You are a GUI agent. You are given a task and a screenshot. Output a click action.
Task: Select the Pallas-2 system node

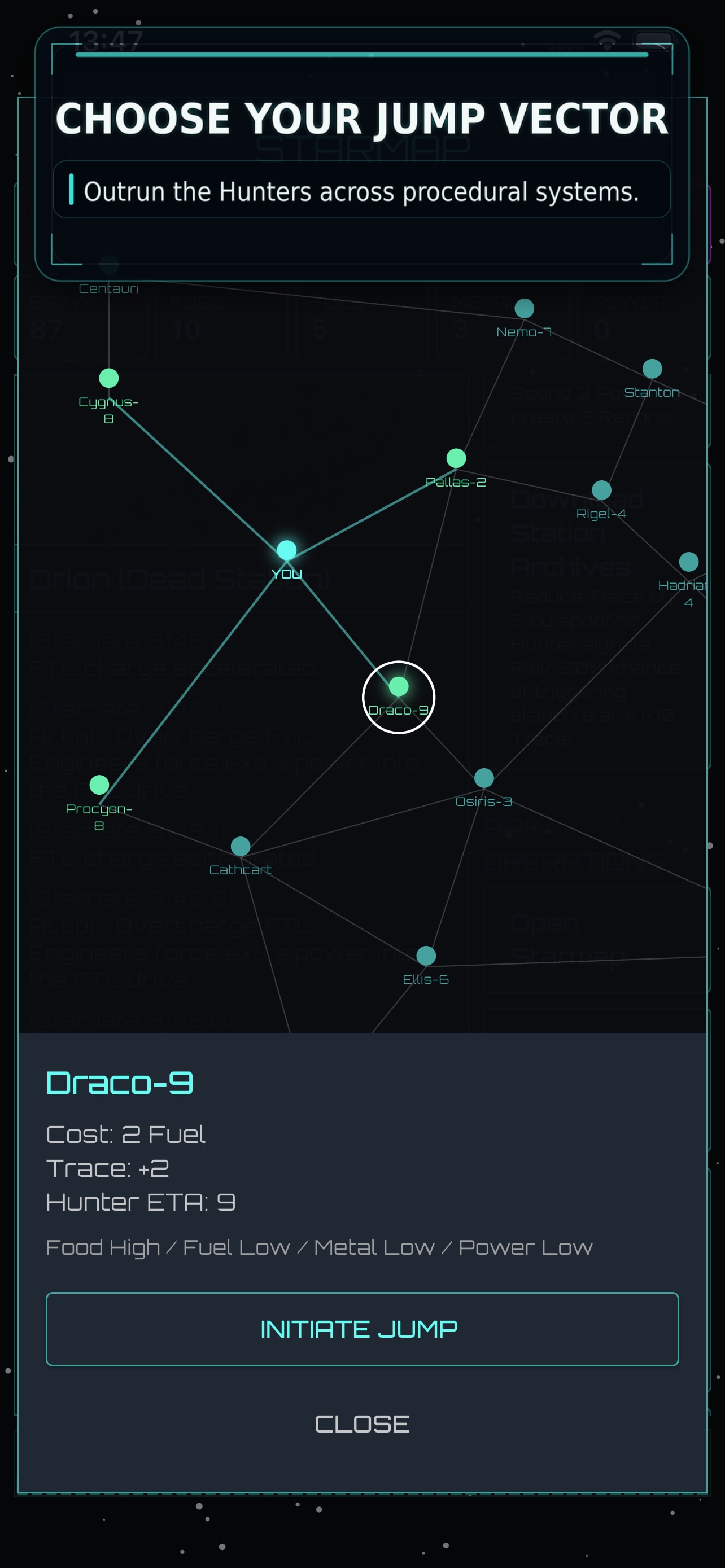click(x=456, y=458)
